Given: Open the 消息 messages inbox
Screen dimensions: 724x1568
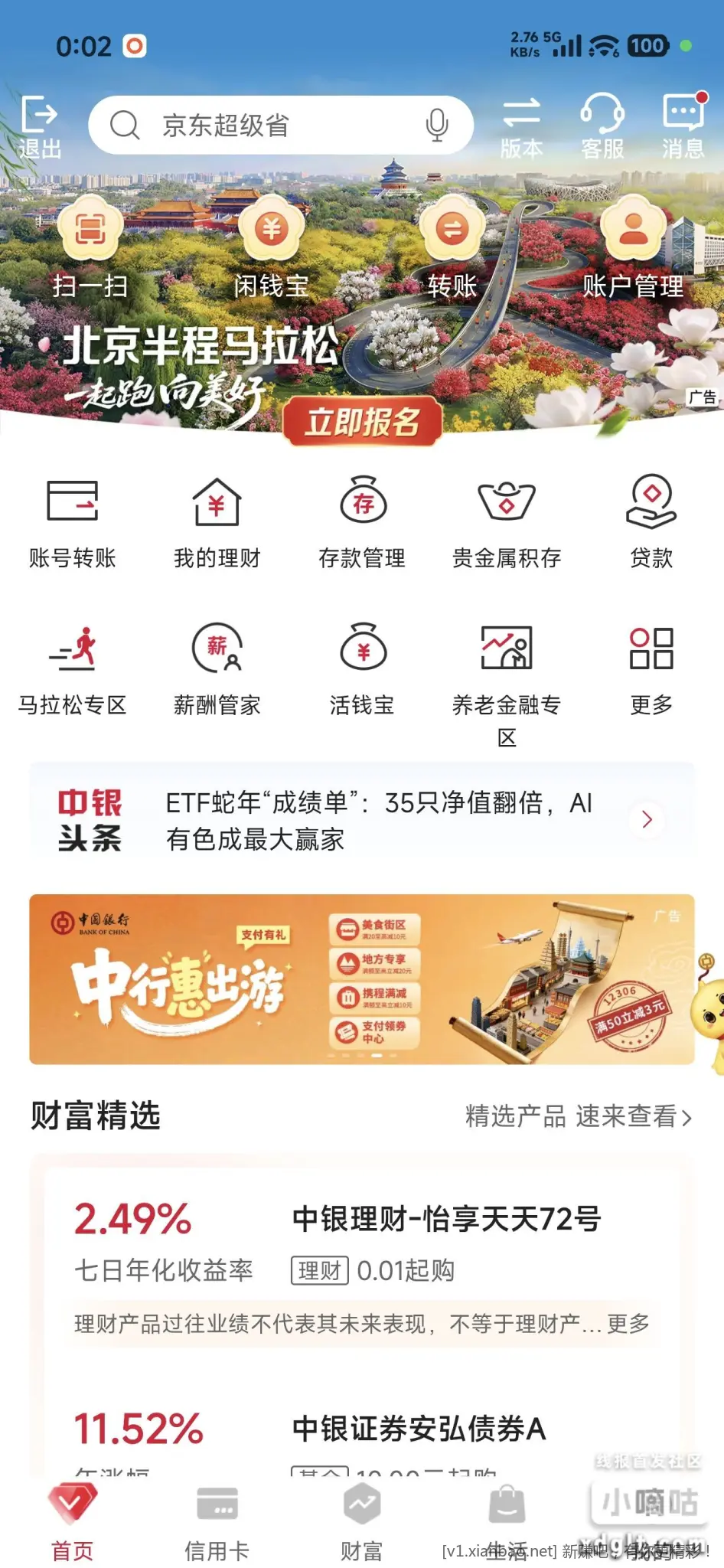Looking at the screenshot, I should coord(683,127).
